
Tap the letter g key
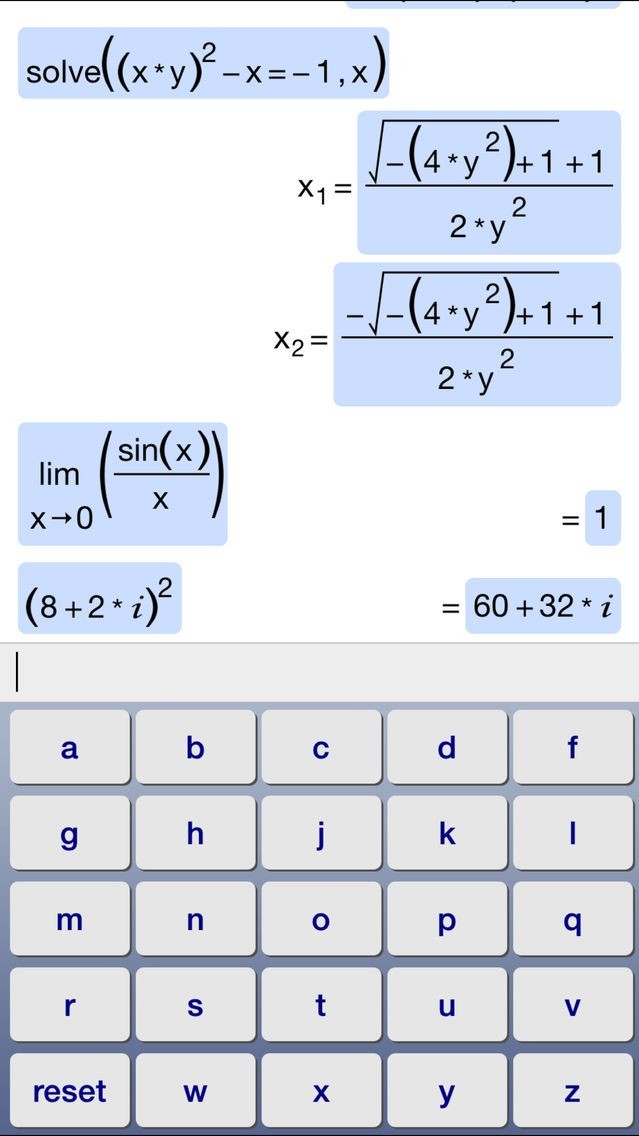pyautogui.click(x=69, y=833)
